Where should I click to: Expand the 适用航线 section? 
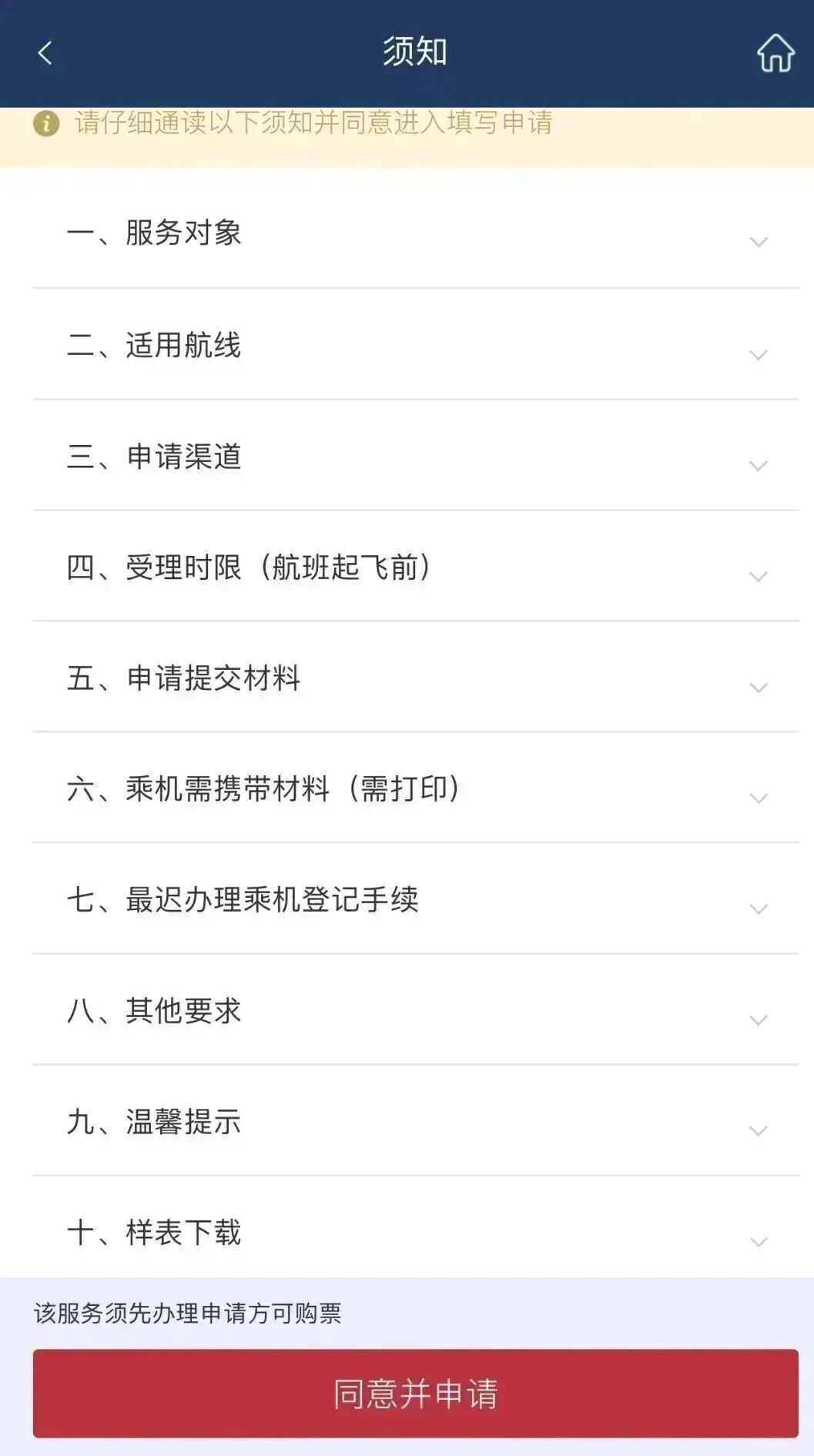(x=415, y=346)
